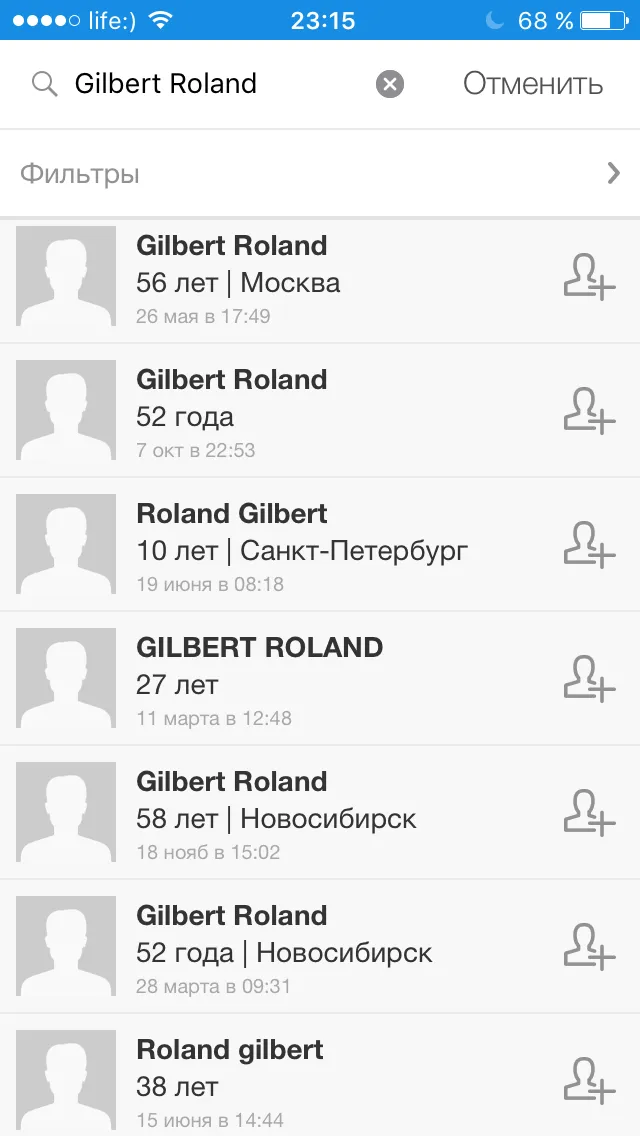Add Roland Gilbert from Санкт-Петербург as friend
Screen dimensions: 640x1136
tap(589, 544)
